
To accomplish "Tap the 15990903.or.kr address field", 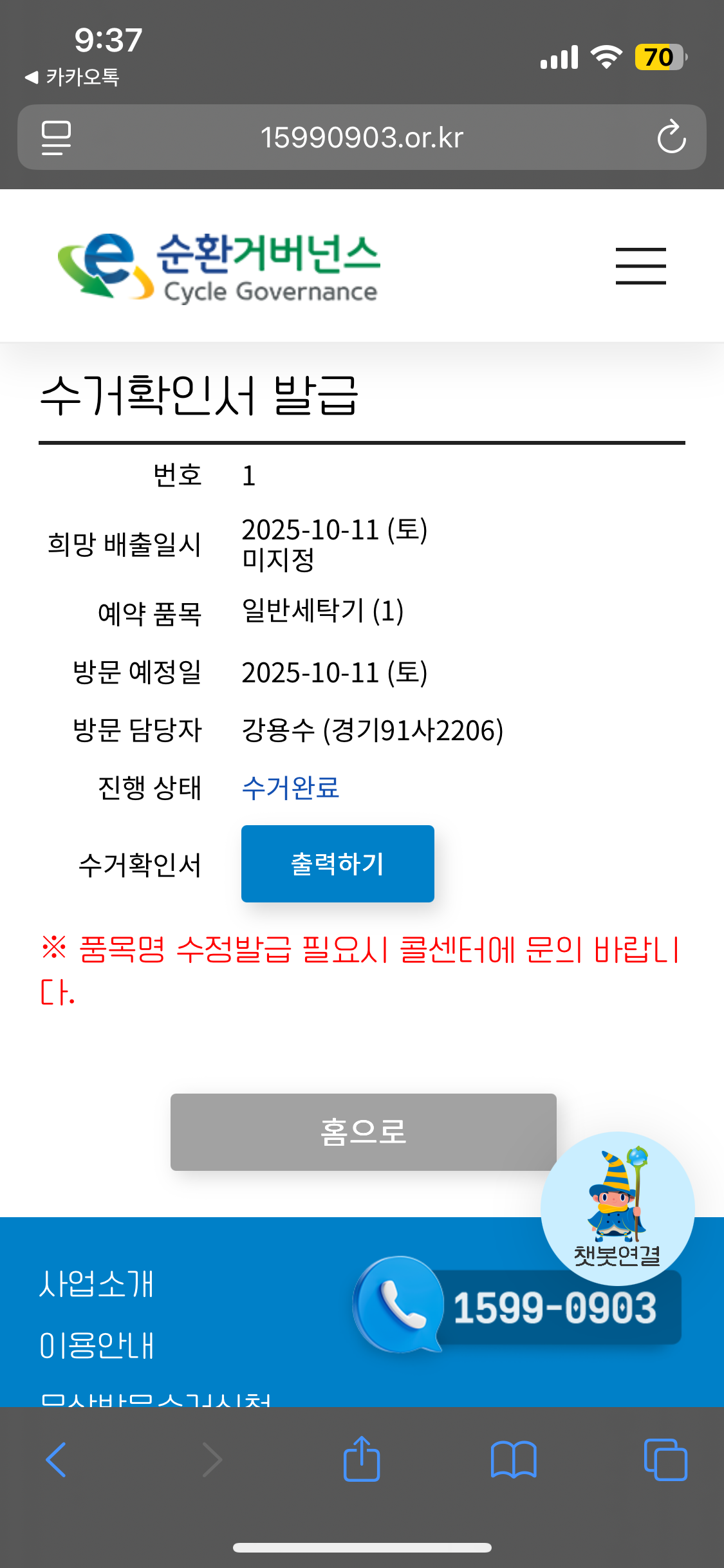I will tap(362, 137).
